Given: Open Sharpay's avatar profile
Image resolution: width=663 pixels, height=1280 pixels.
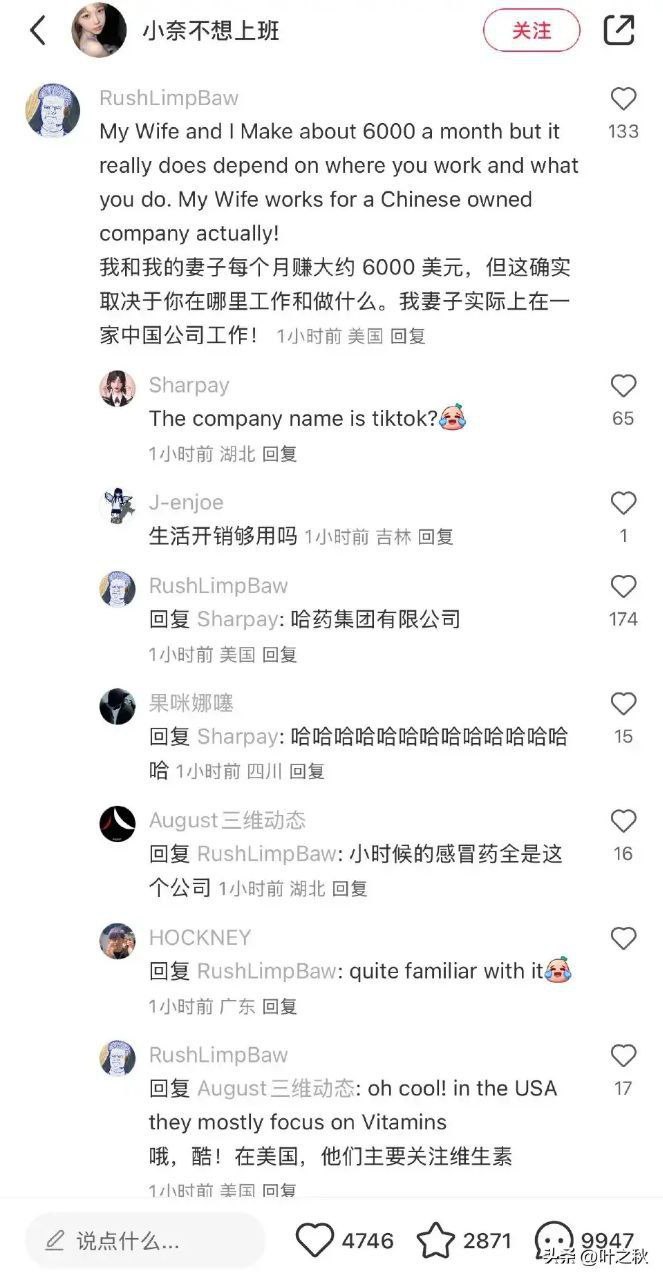Looking at the screenshot, I should (x=117, y=388).
